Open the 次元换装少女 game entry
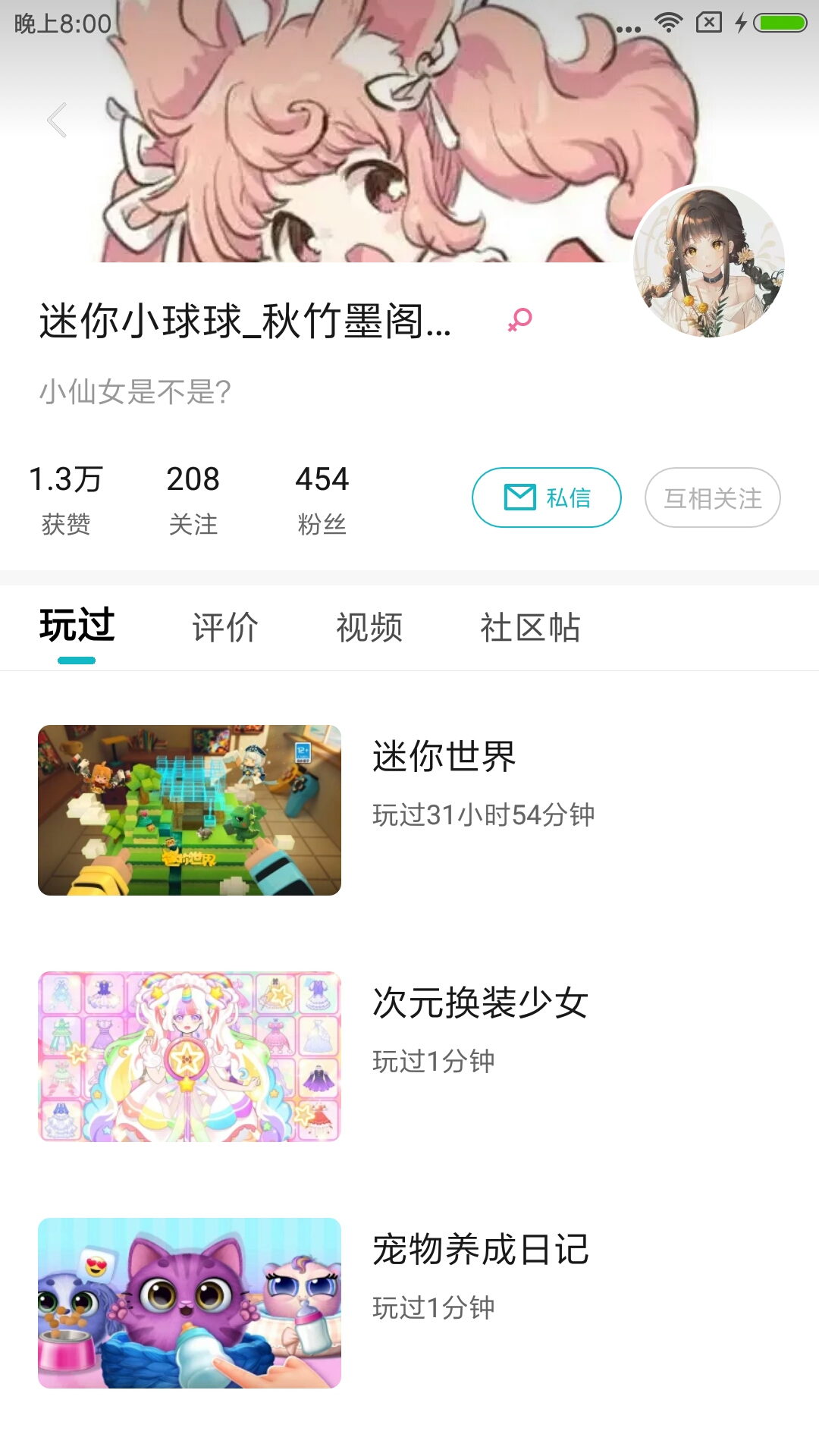 click(409, 1056)
